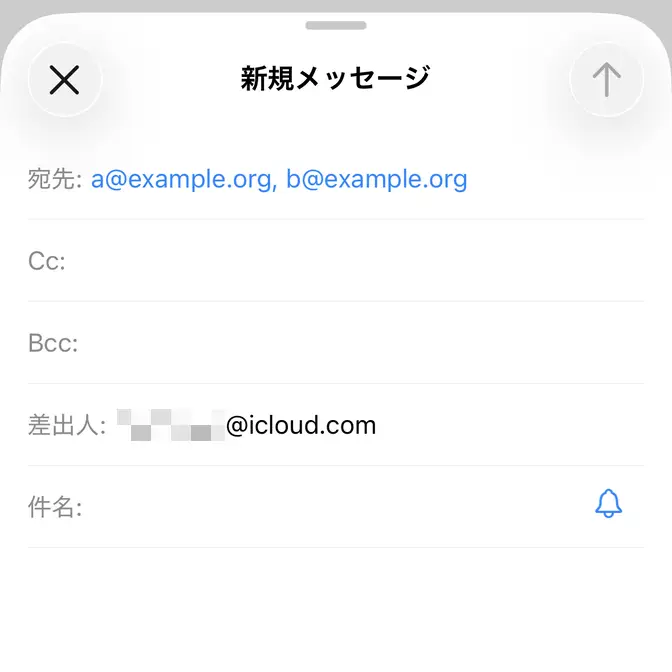Select recipient a@example.org

(x=180, y=180)
